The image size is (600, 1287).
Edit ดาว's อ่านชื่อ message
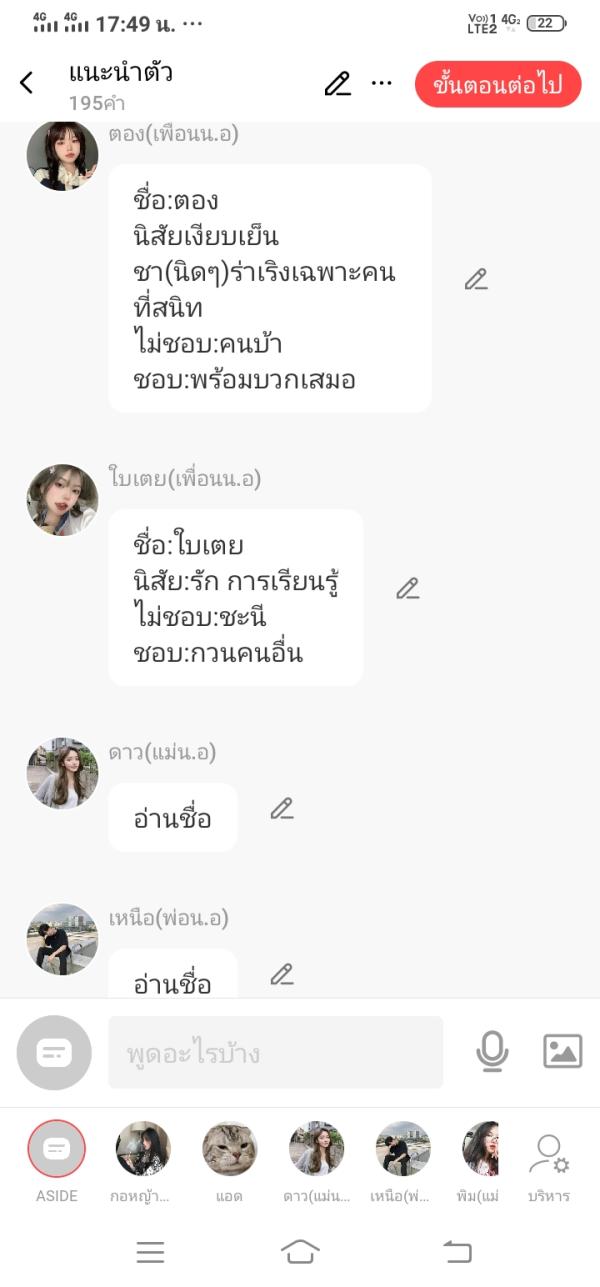coord(282,809)
